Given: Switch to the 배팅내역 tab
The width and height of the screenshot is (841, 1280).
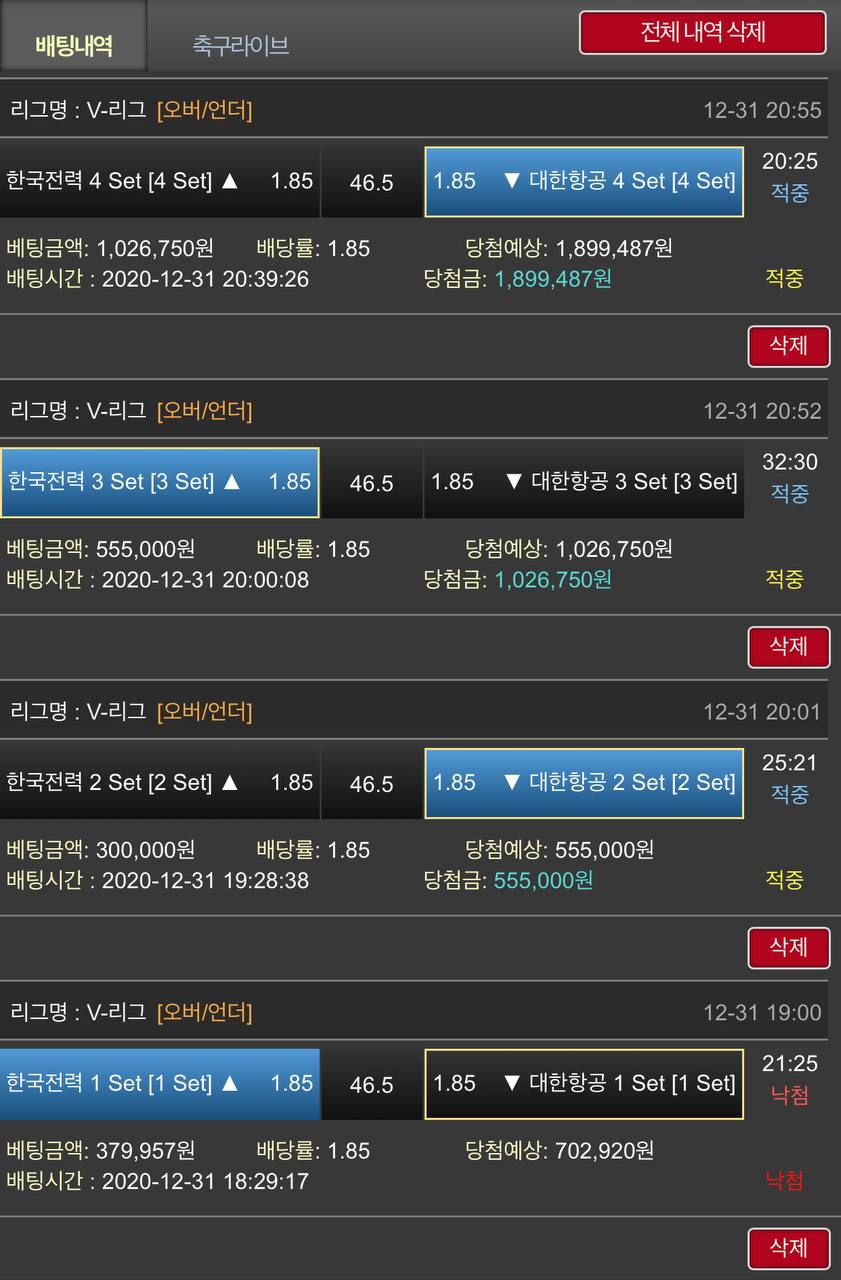Looking at the screenshot, I should pyautogui.click(x=73, y=45).
